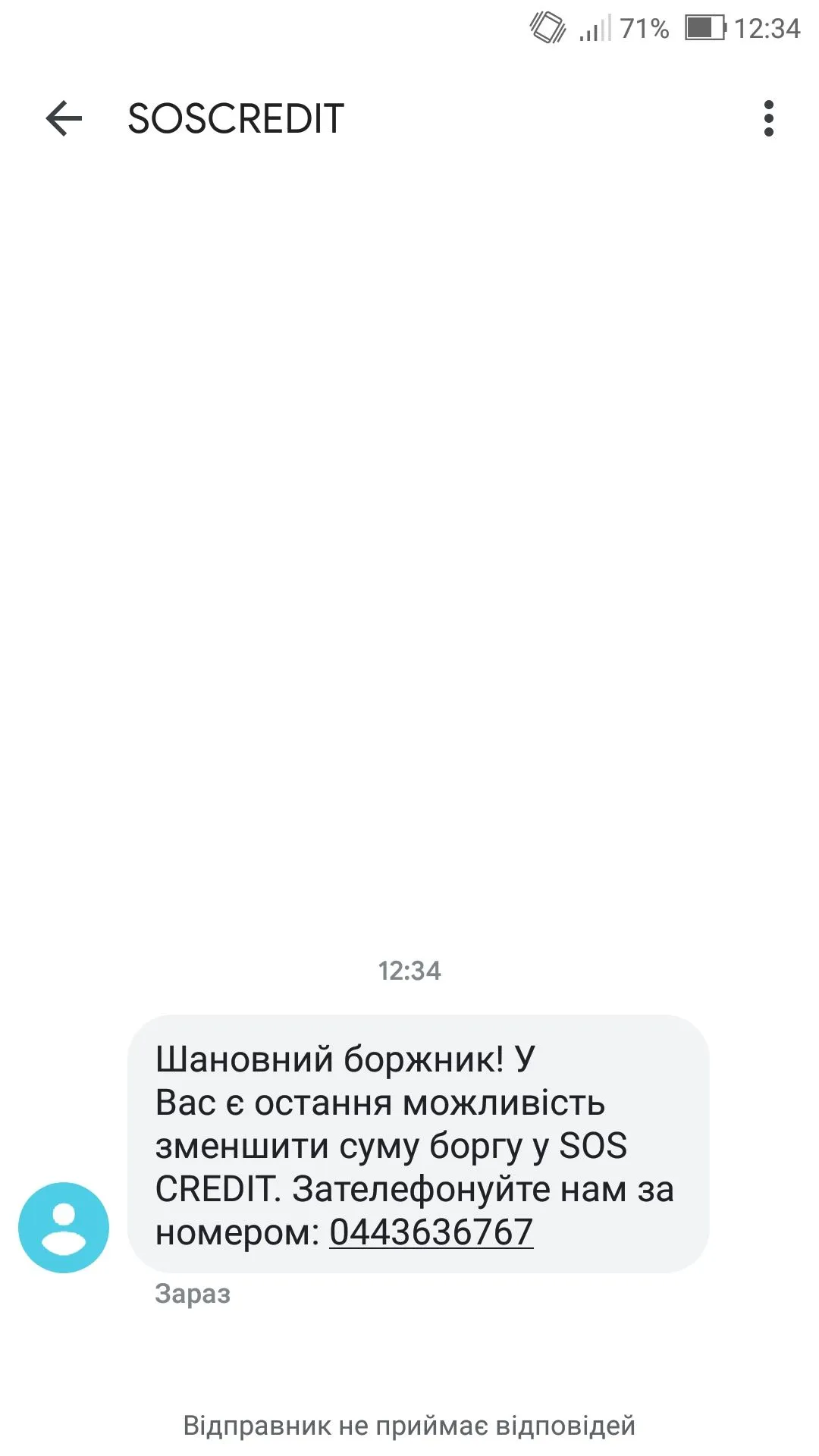Open the sender's contact avatar

pos(64,1227)
